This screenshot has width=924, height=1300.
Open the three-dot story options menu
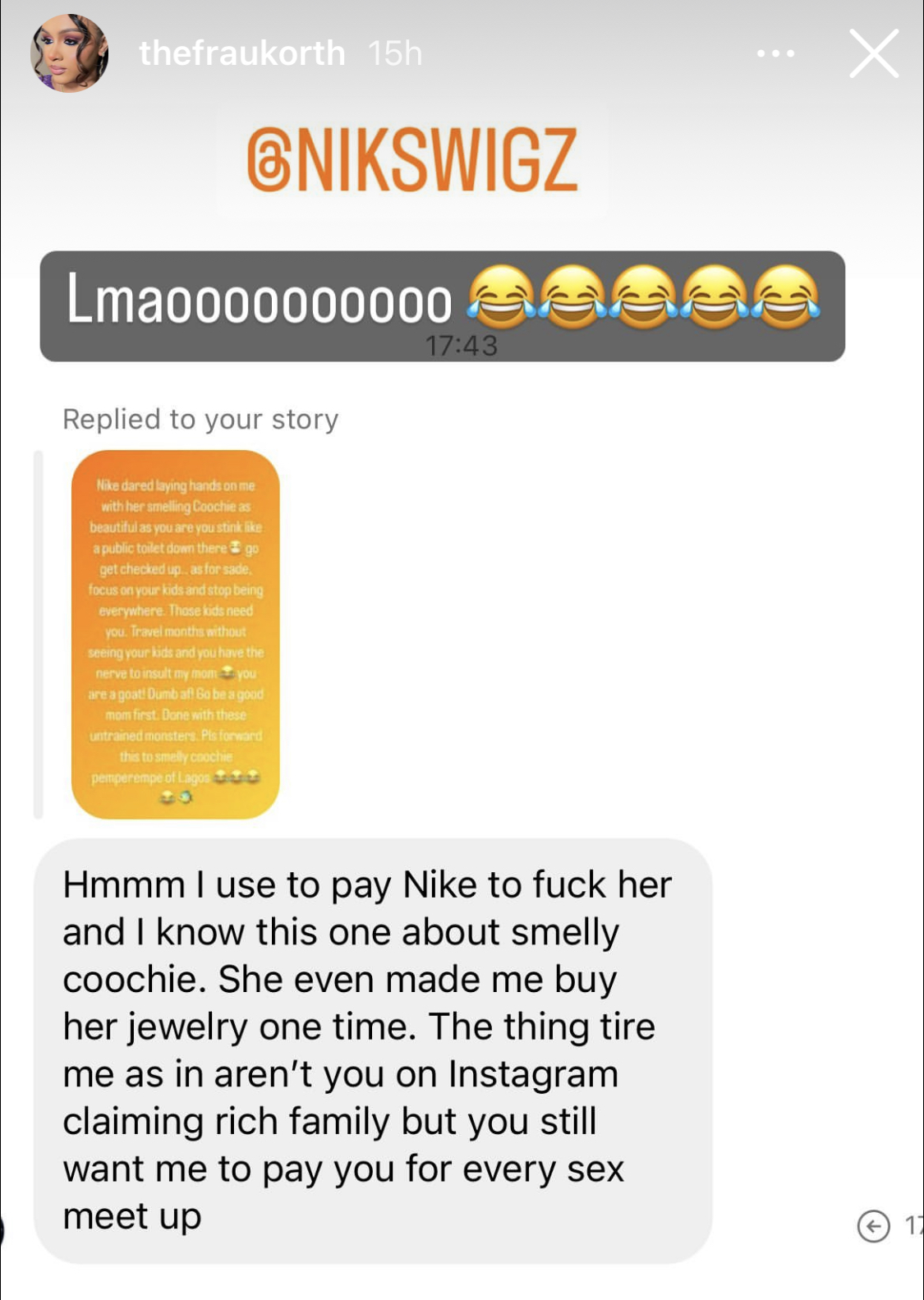tap(775, 53)
